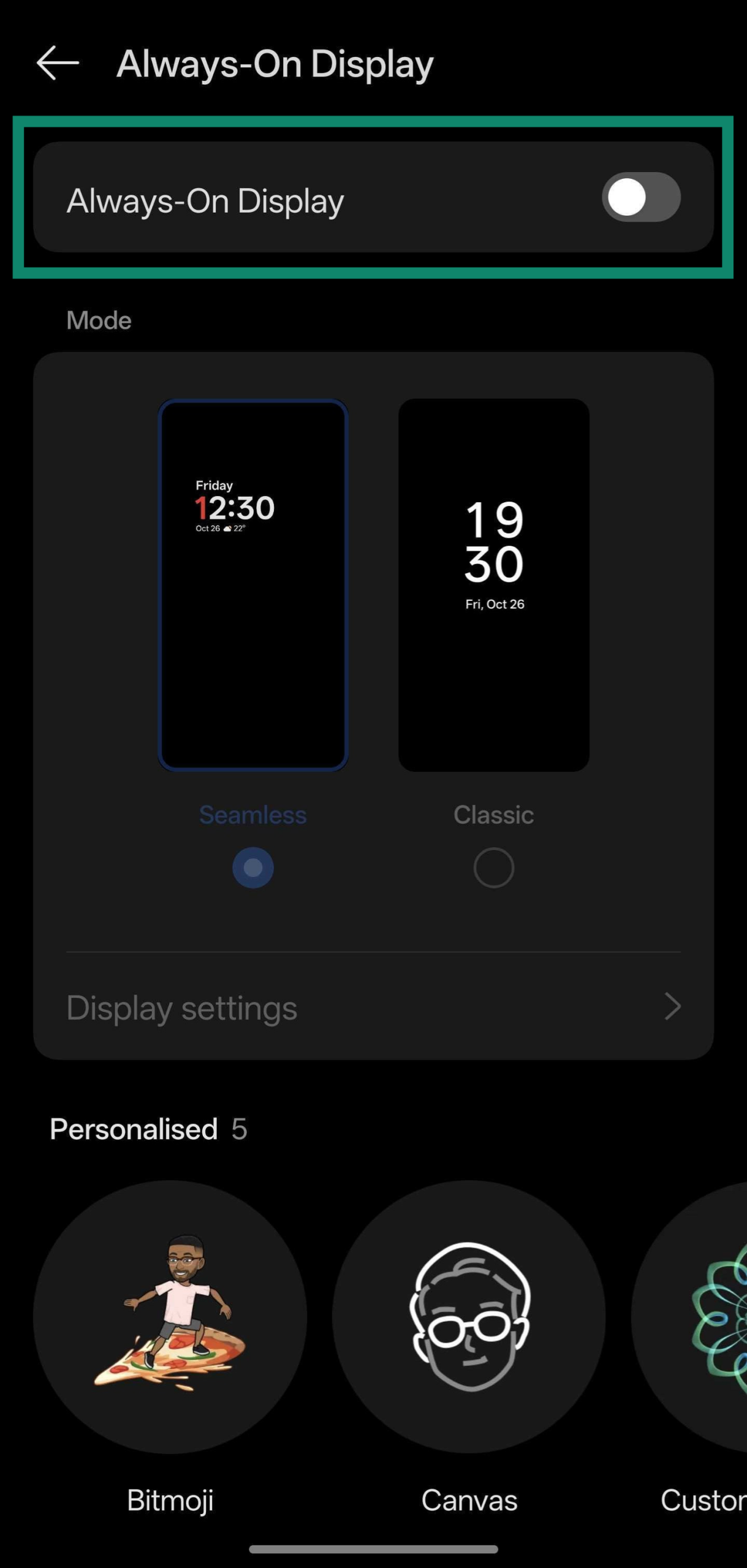Open the Bitmoji personalised style
This screenshot has height=1568, width=747.
click(170, 1317)
